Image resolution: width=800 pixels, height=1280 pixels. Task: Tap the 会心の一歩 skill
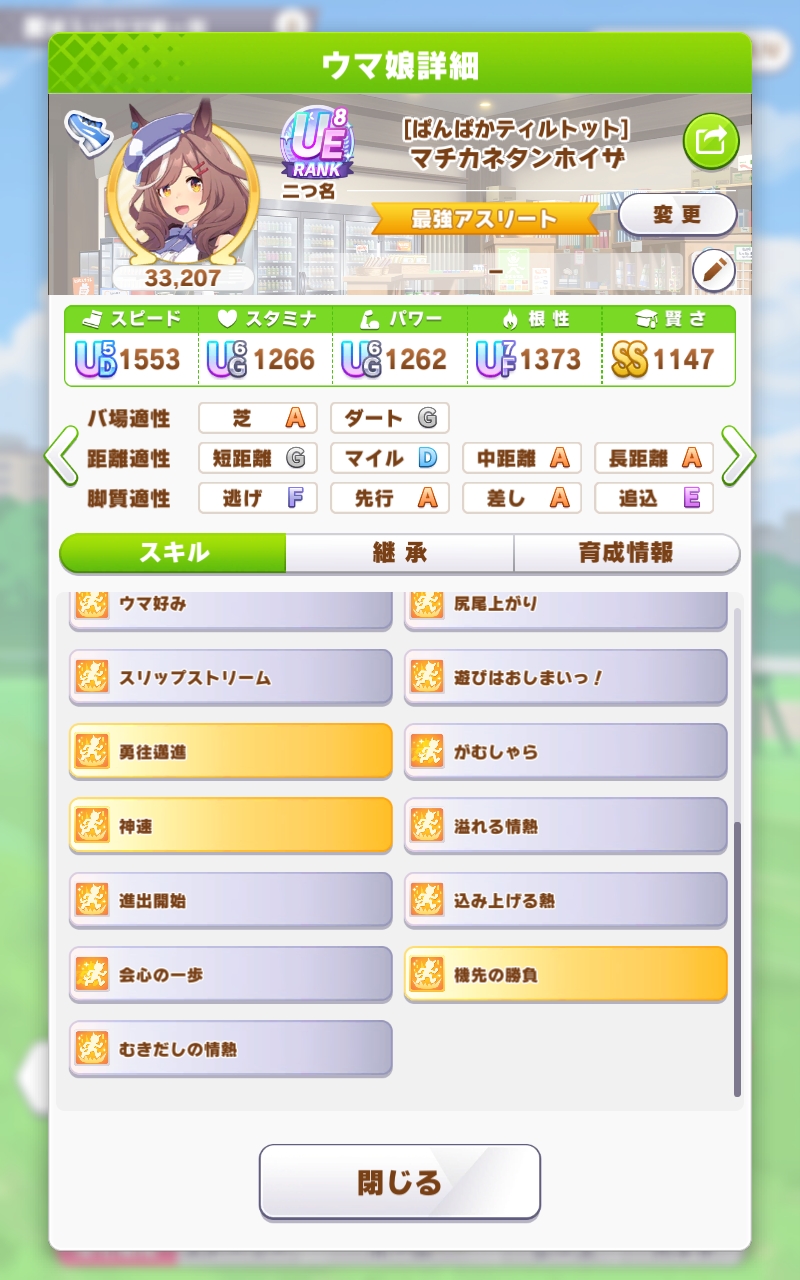tap(230, 974)
